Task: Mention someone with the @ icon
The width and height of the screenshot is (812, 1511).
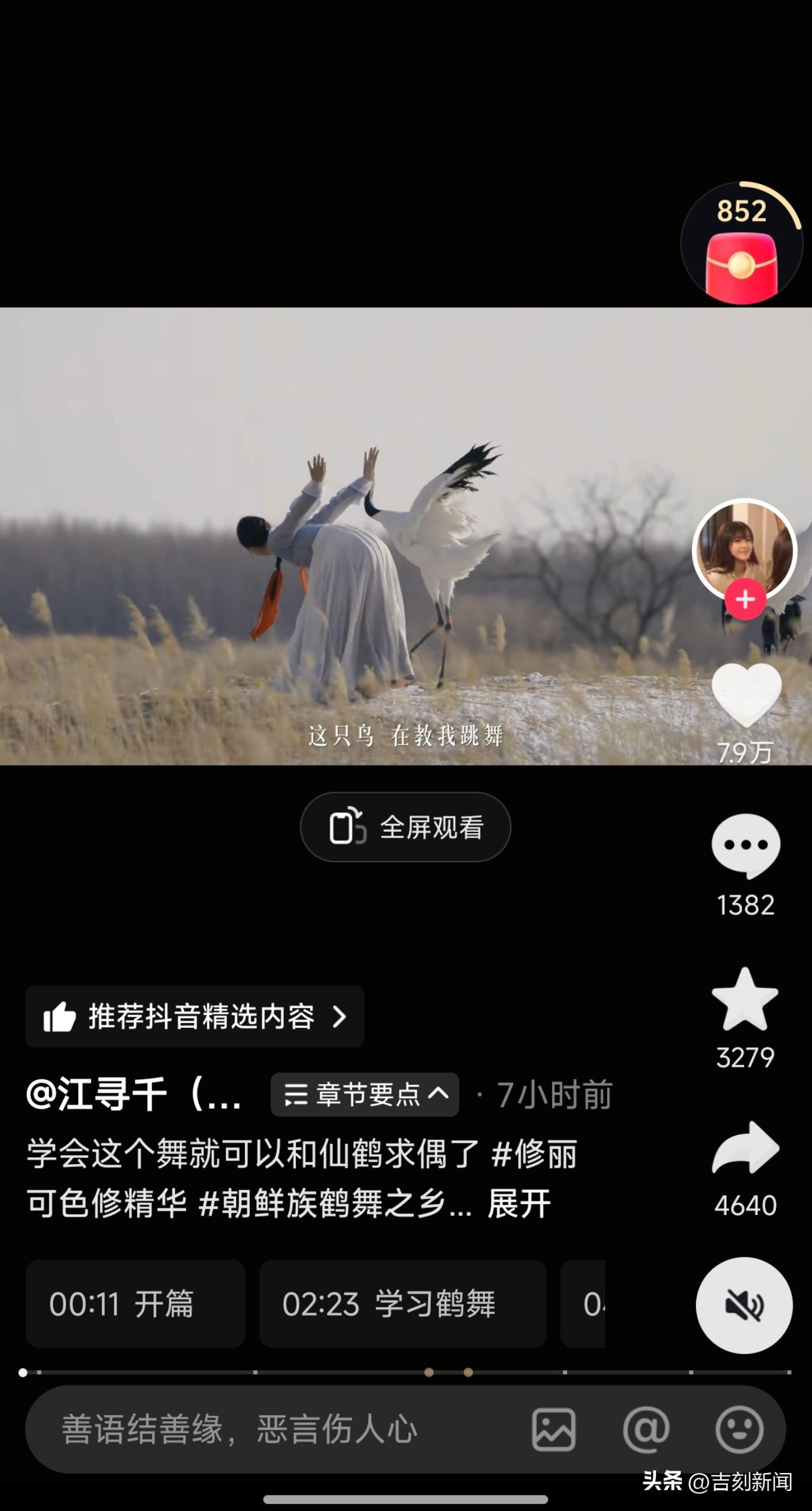Action: 646,1429
